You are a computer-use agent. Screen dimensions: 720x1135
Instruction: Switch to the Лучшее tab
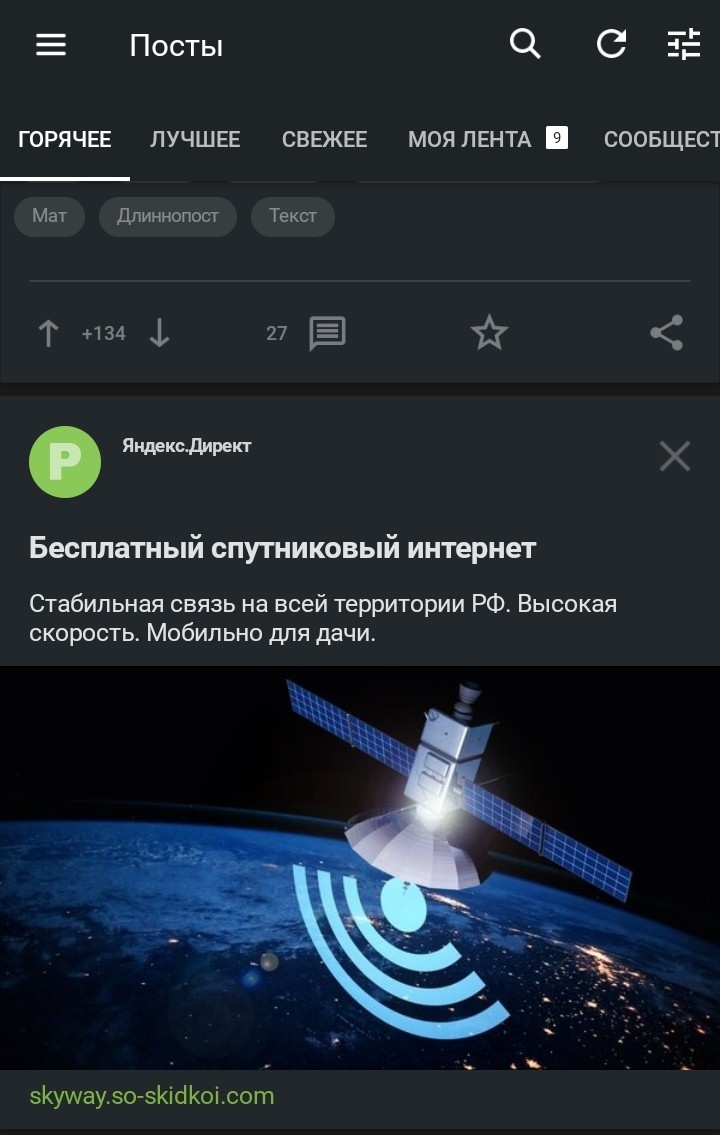(195, 140)
